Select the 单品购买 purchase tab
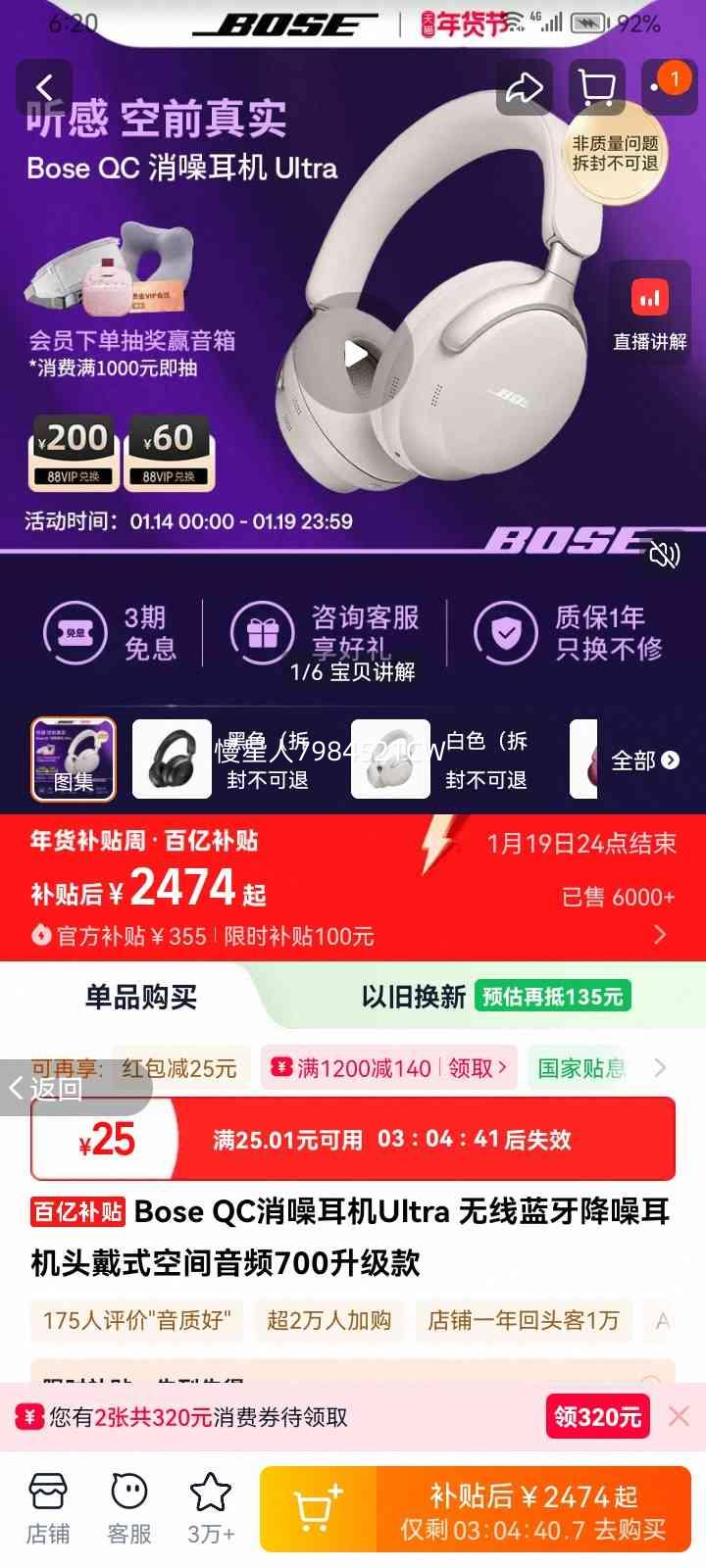 [141, 997]
